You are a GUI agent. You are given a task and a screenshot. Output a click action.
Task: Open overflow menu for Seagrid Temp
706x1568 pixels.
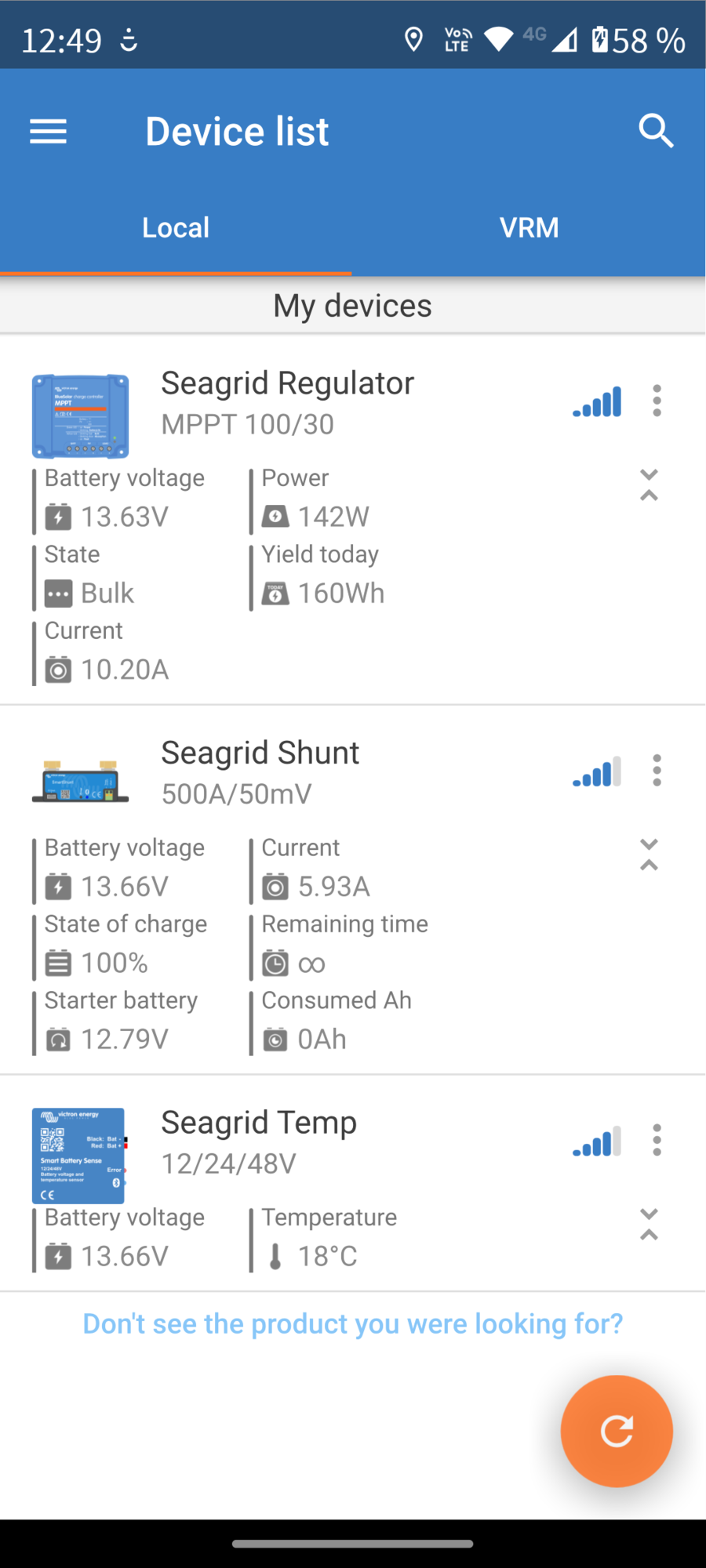(657, 1140)
